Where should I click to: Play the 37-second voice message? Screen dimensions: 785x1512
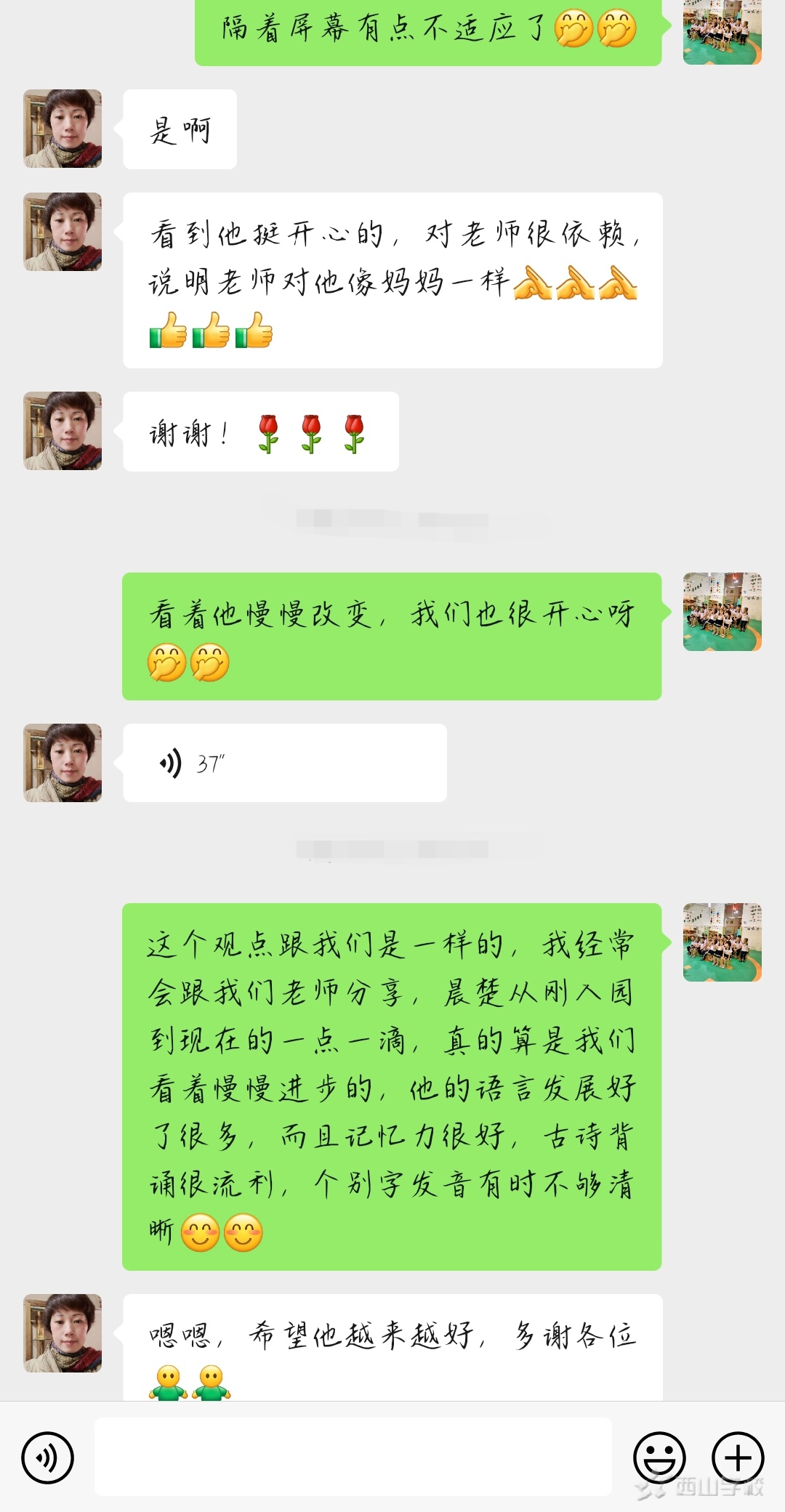point(283,763)
